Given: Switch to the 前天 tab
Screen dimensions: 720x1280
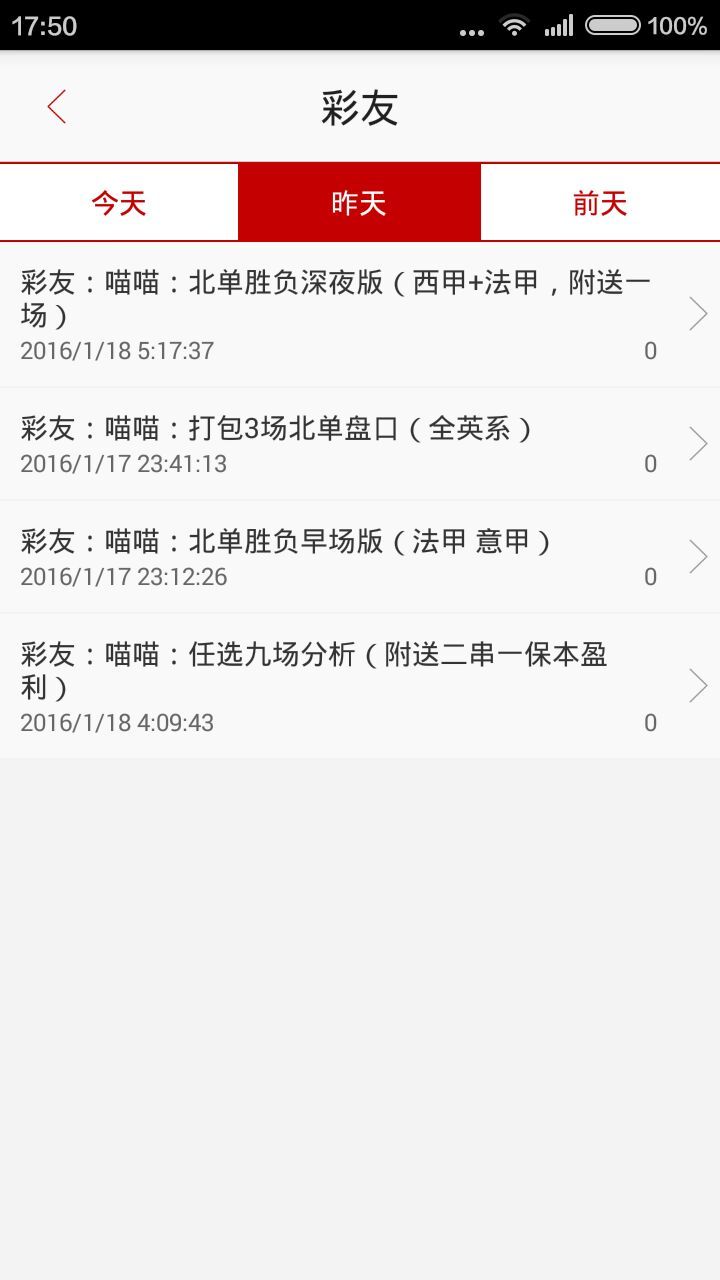Looking at the screenshot, I should (600, 203).
